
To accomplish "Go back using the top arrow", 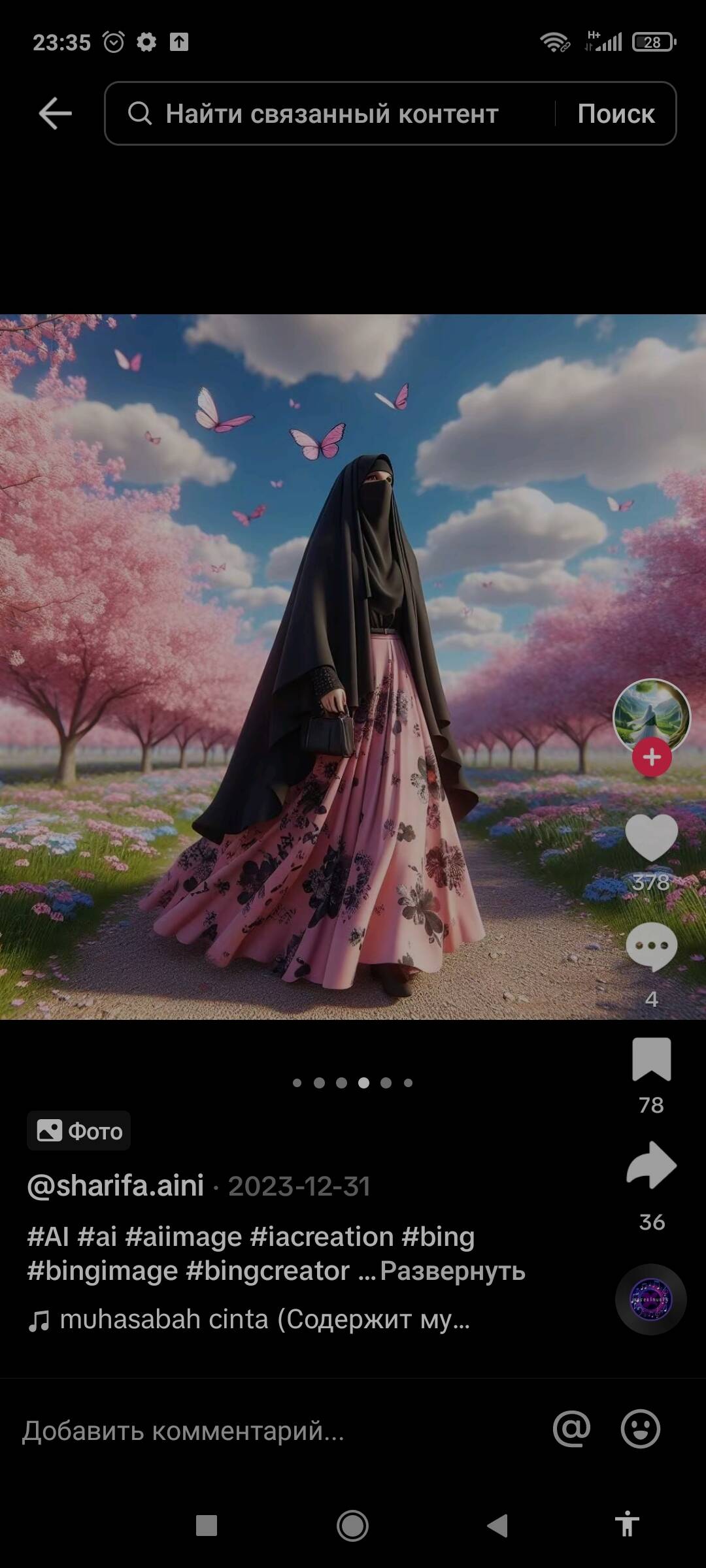I will point(55,114).
